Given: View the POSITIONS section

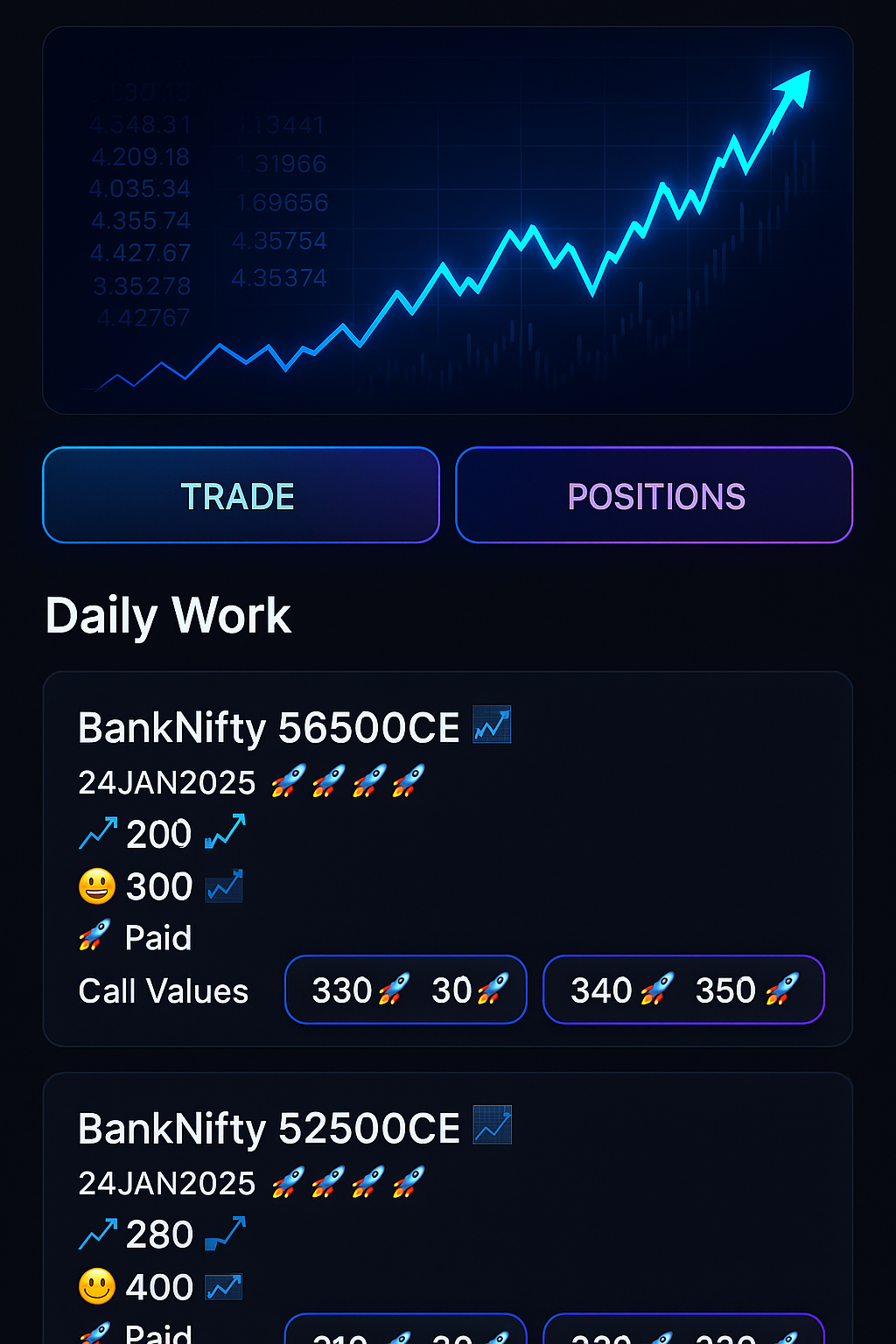Looking at the screenshot, I should pos(654,495).
